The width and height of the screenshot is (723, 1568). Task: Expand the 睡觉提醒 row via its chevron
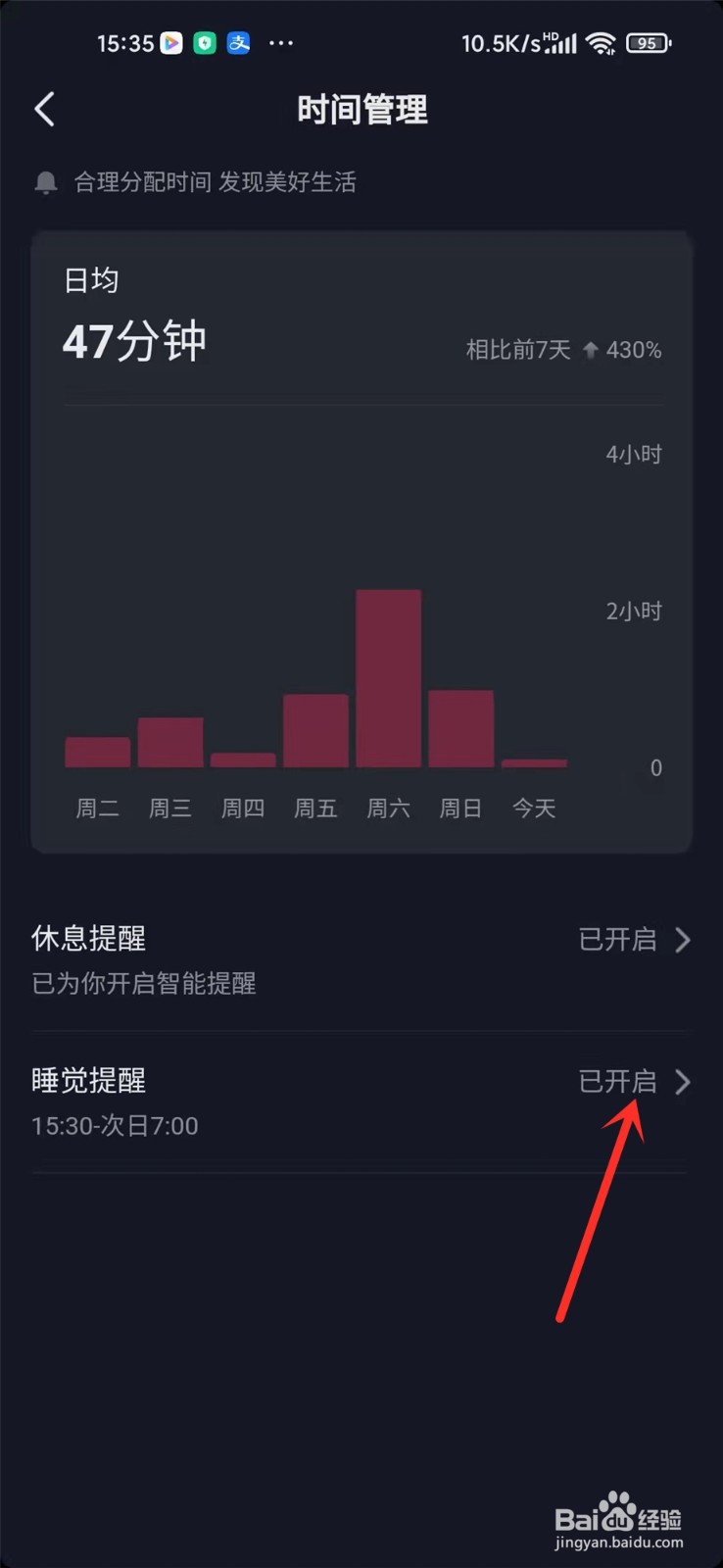coord(683,1082)
